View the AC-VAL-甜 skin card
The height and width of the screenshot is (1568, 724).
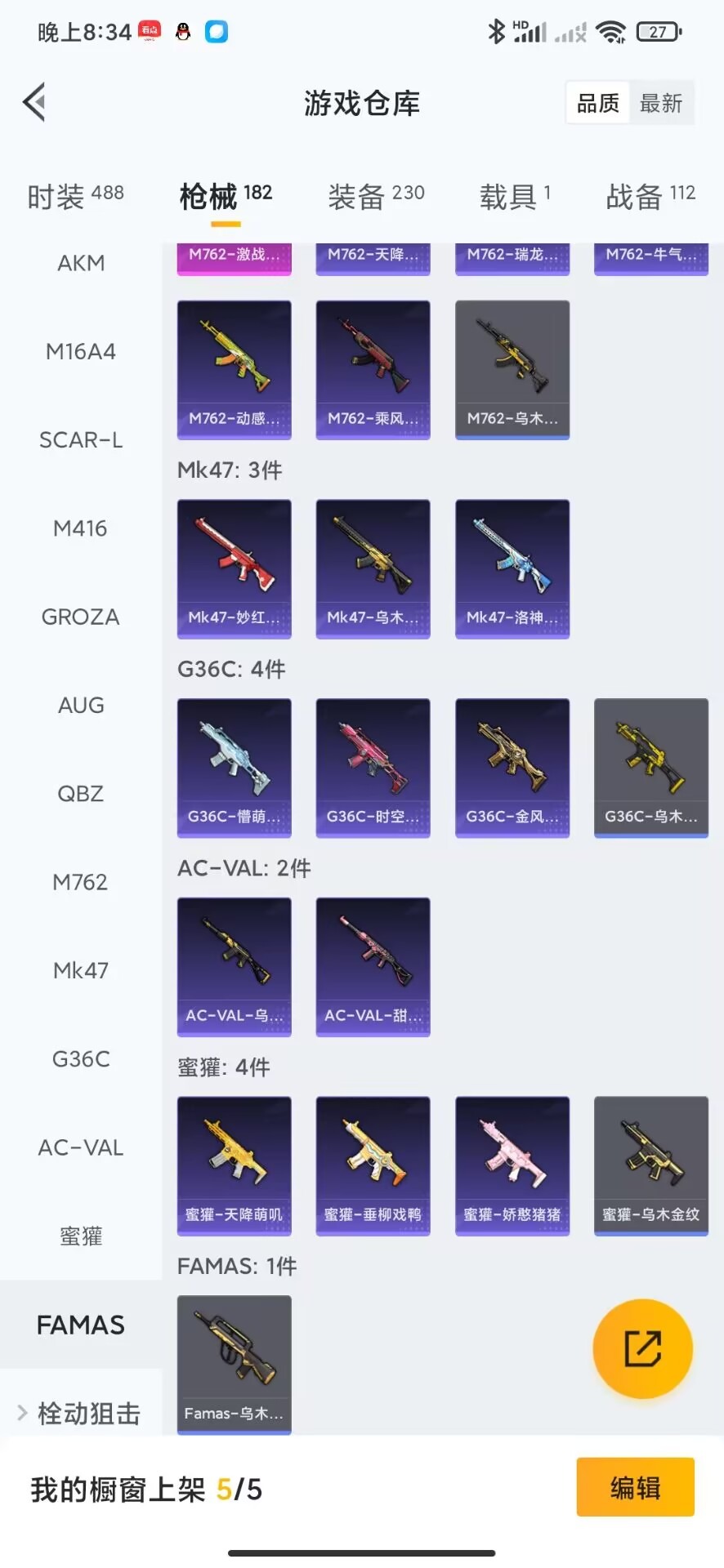pos(373,967)
